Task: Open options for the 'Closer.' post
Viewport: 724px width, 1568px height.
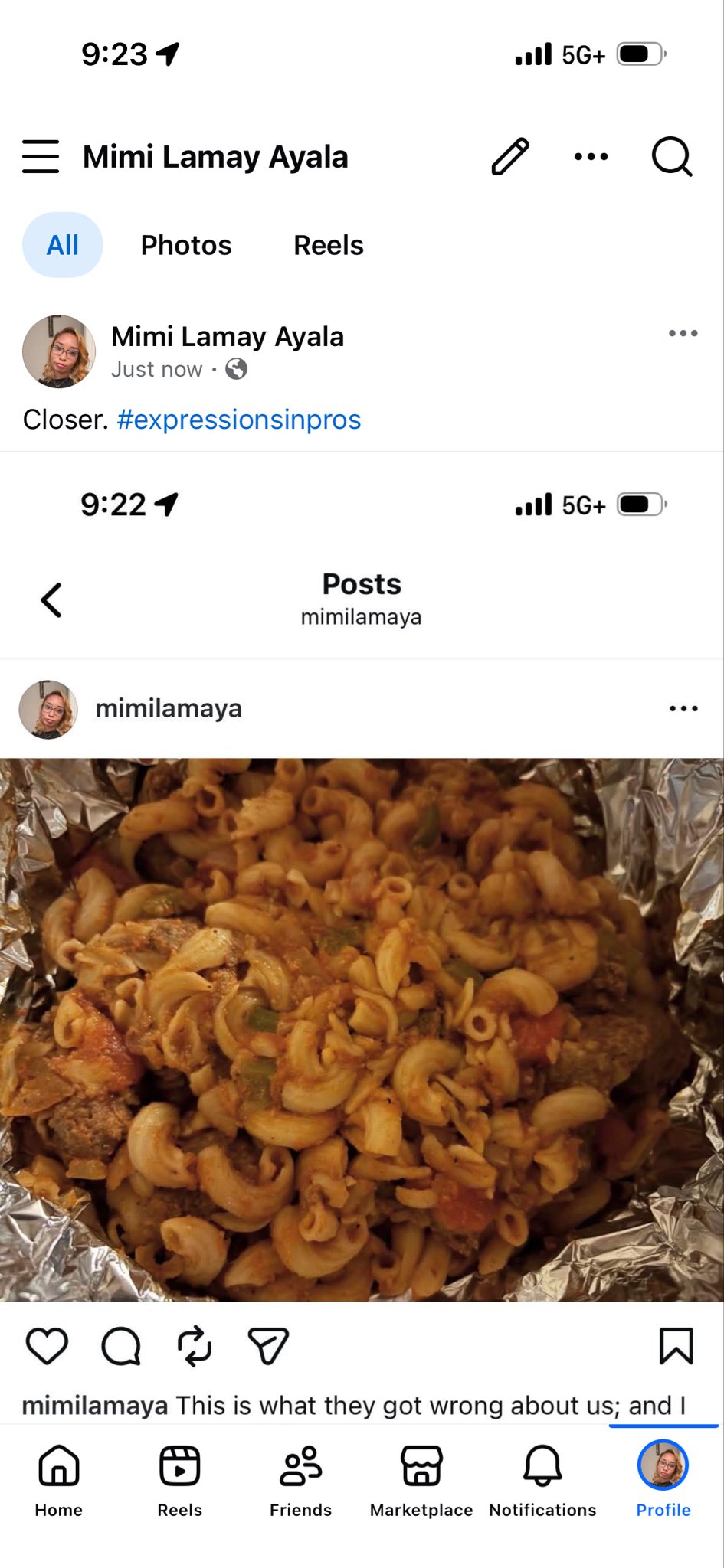Action: [x=683, y=333]
